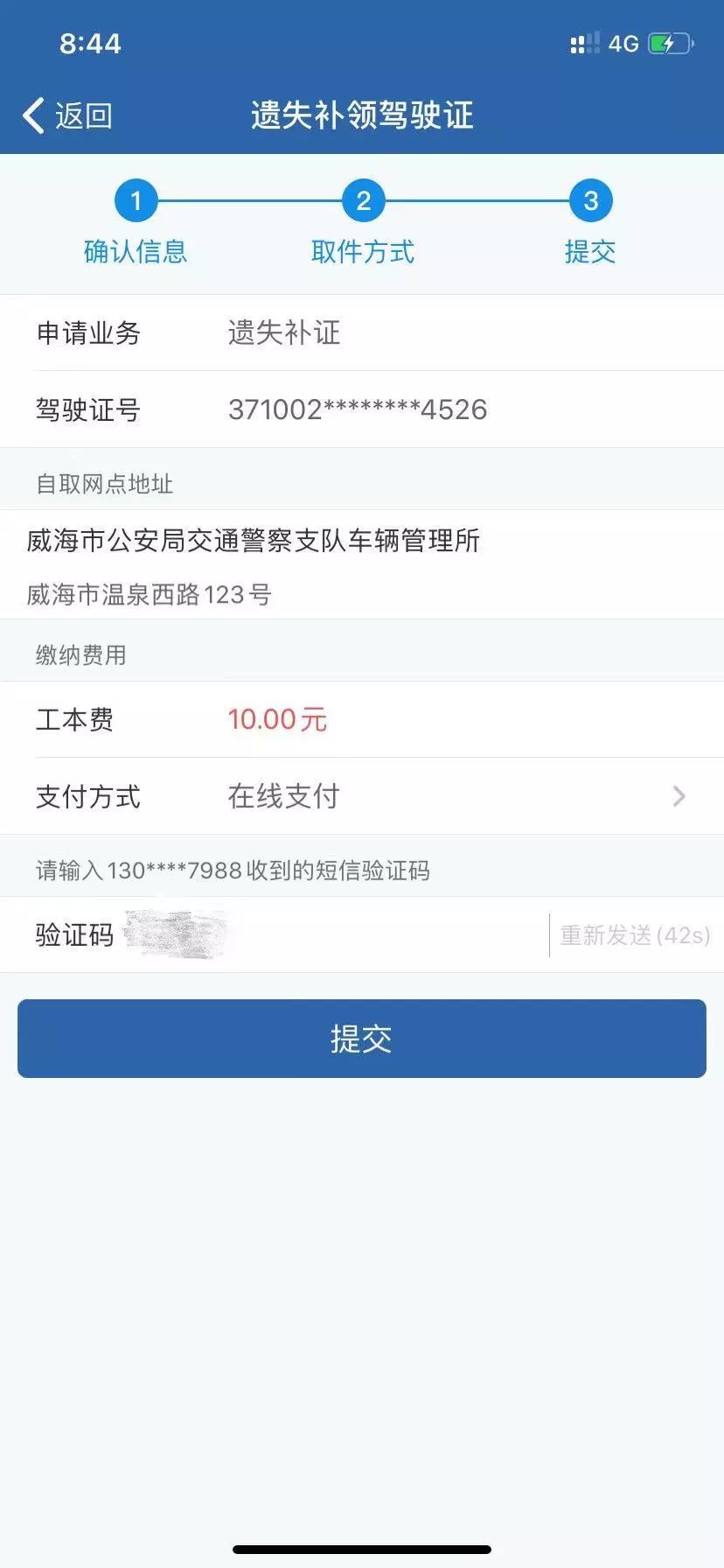Viewport: 724px width, 1568px height.
Task: Tap step 3 circle icon for 提交
Action: 589,199
